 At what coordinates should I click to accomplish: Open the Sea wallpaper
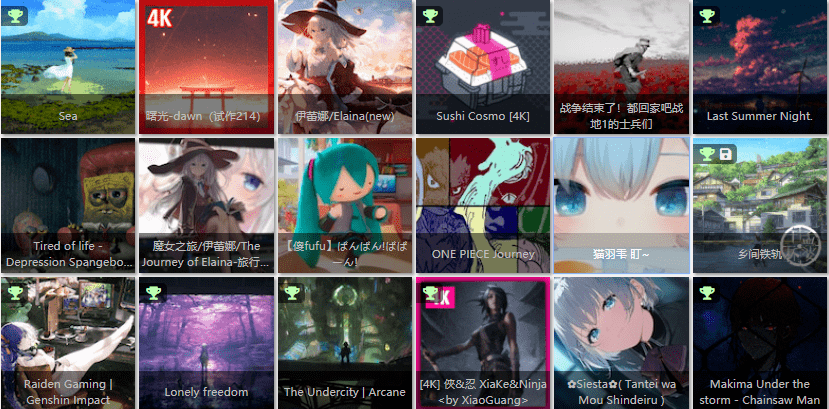68,60
